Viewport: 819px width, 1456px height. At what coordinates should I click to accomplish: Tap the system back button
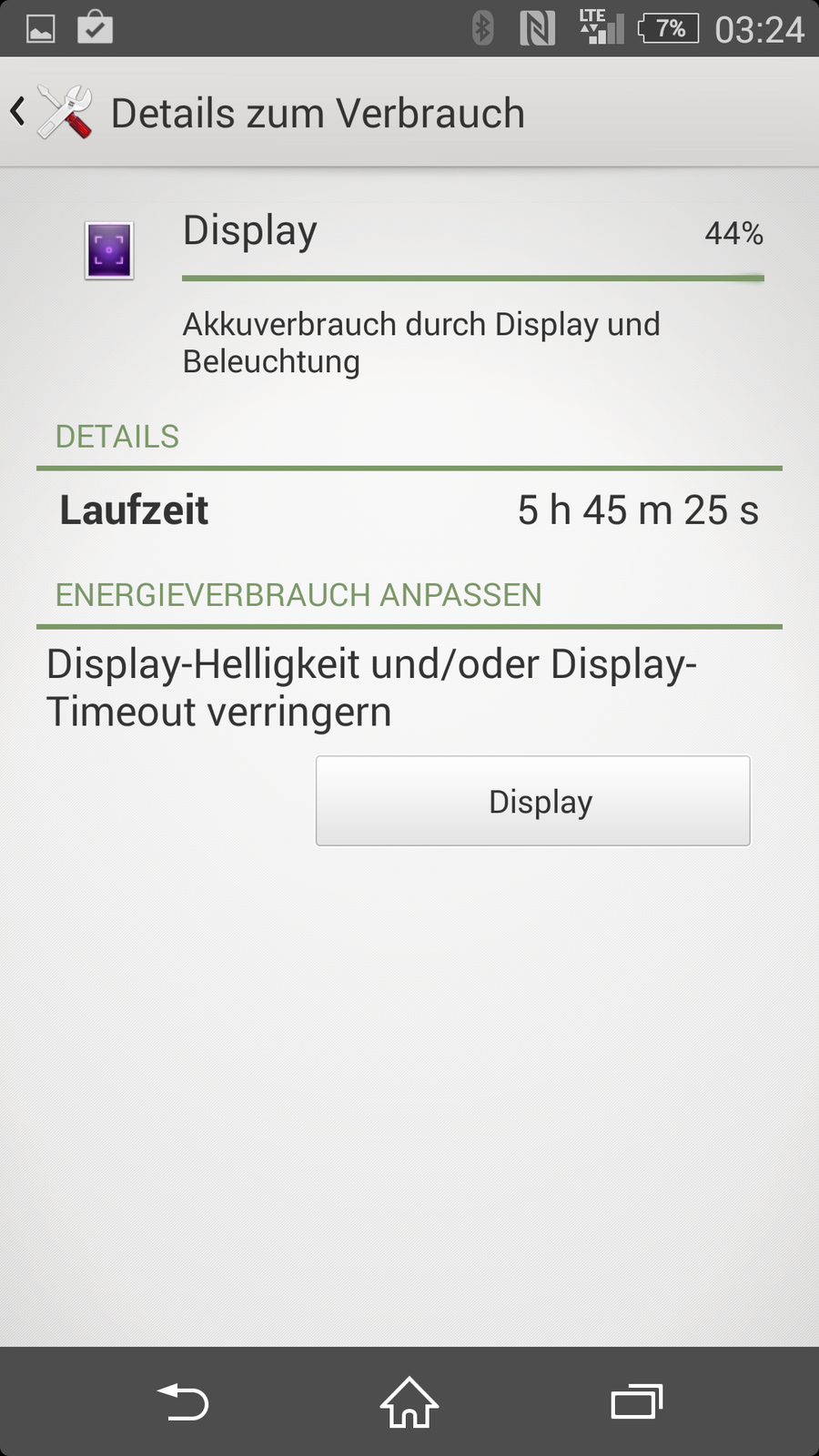(183, 1402)
